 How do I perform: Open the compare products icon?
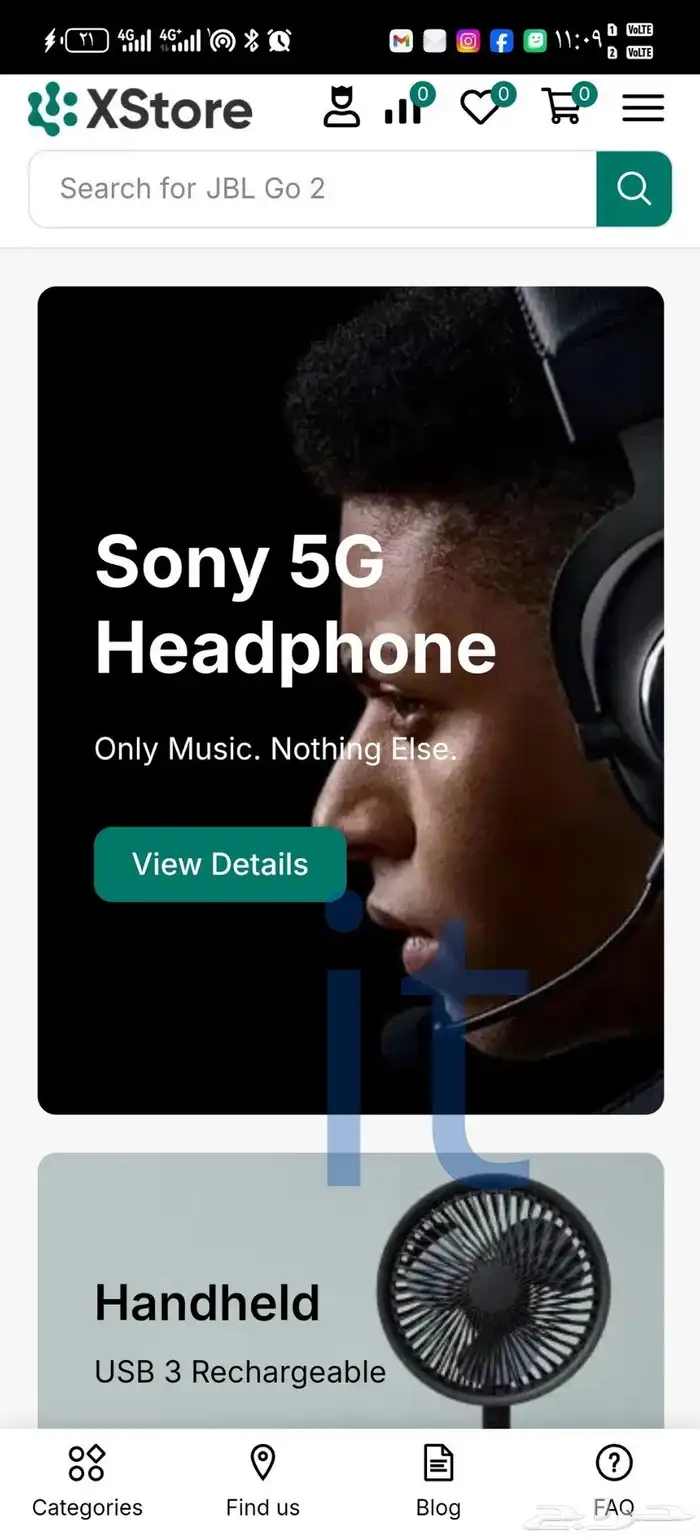[404, 108]
